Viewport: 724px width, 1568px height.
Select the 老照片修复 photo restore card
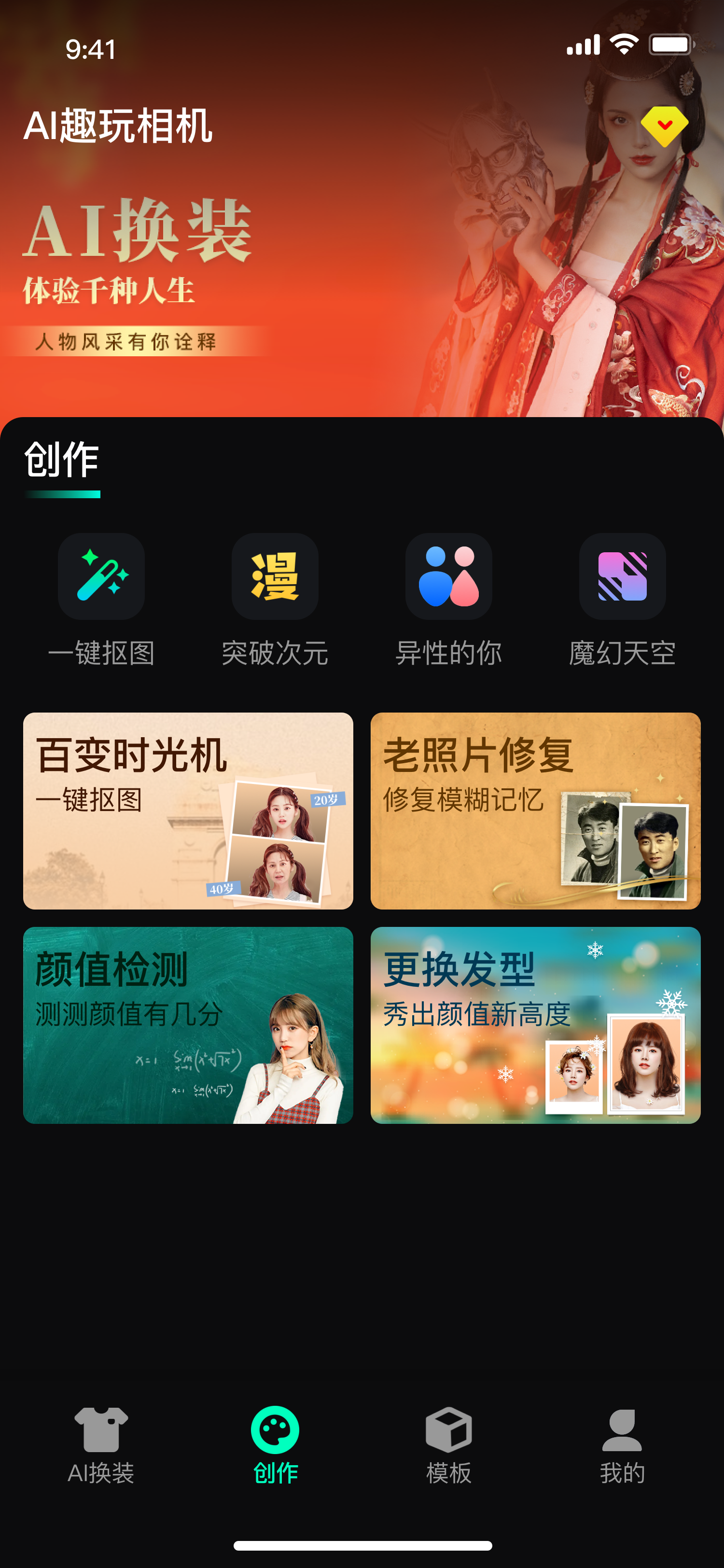[535, 811]
